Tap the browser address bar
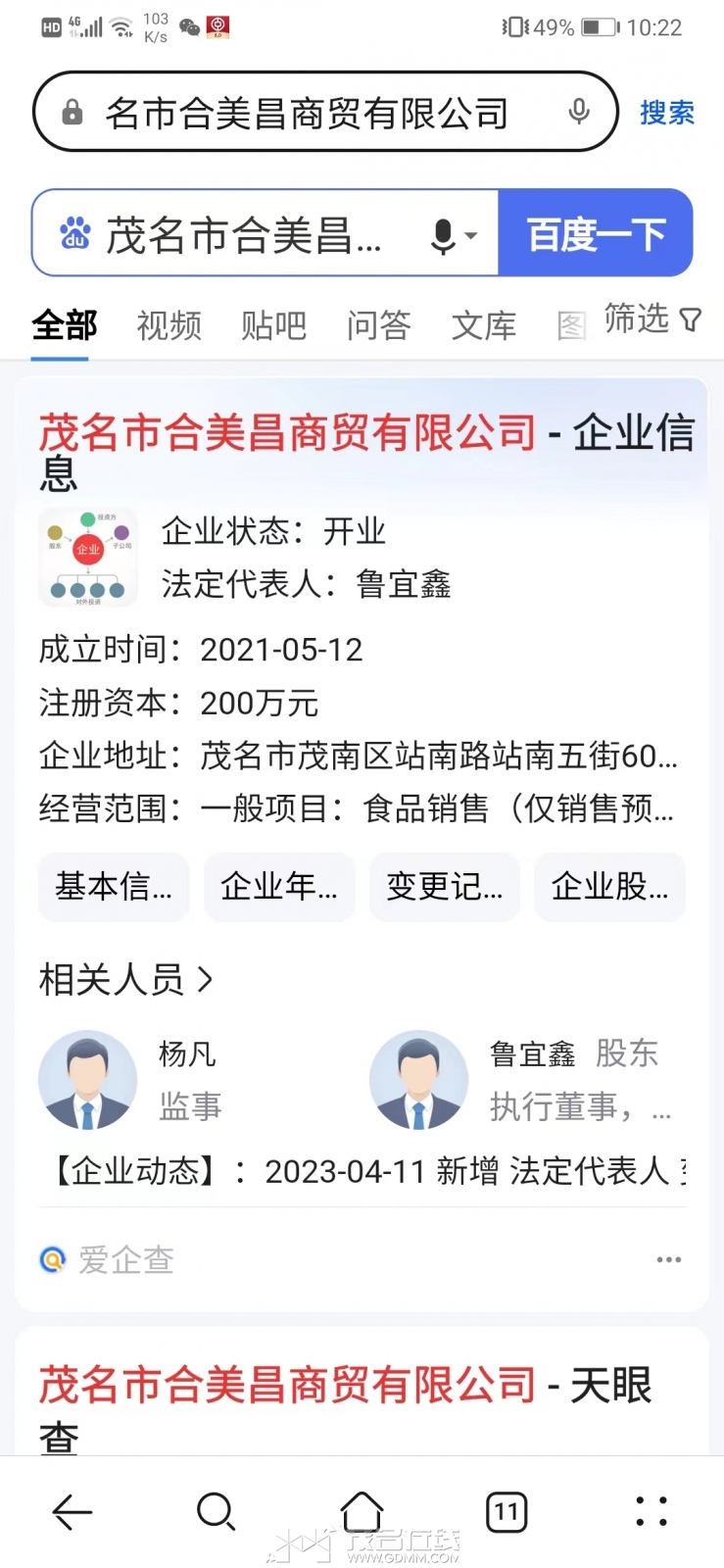The width and height of the screenshot is (724, 1568). pyautogui.click(x=306, y=113)
